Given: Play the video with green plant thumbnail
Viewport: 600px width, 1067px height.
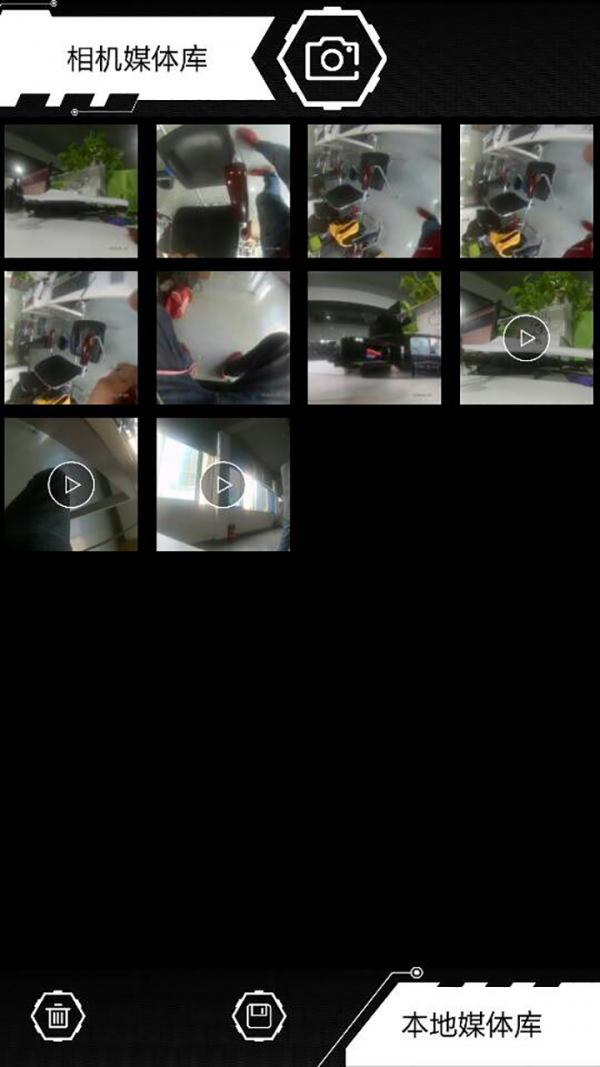Looking at the screenshot, I should coord(526,338).
